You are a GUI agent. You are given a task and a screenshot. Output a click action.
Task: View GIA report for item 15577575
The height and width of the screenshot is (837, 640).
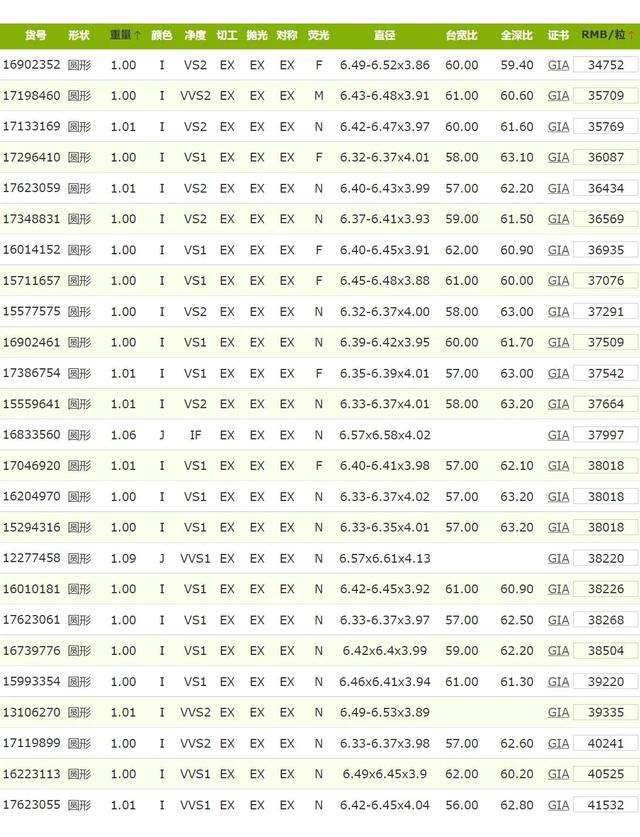pos(558,312)
